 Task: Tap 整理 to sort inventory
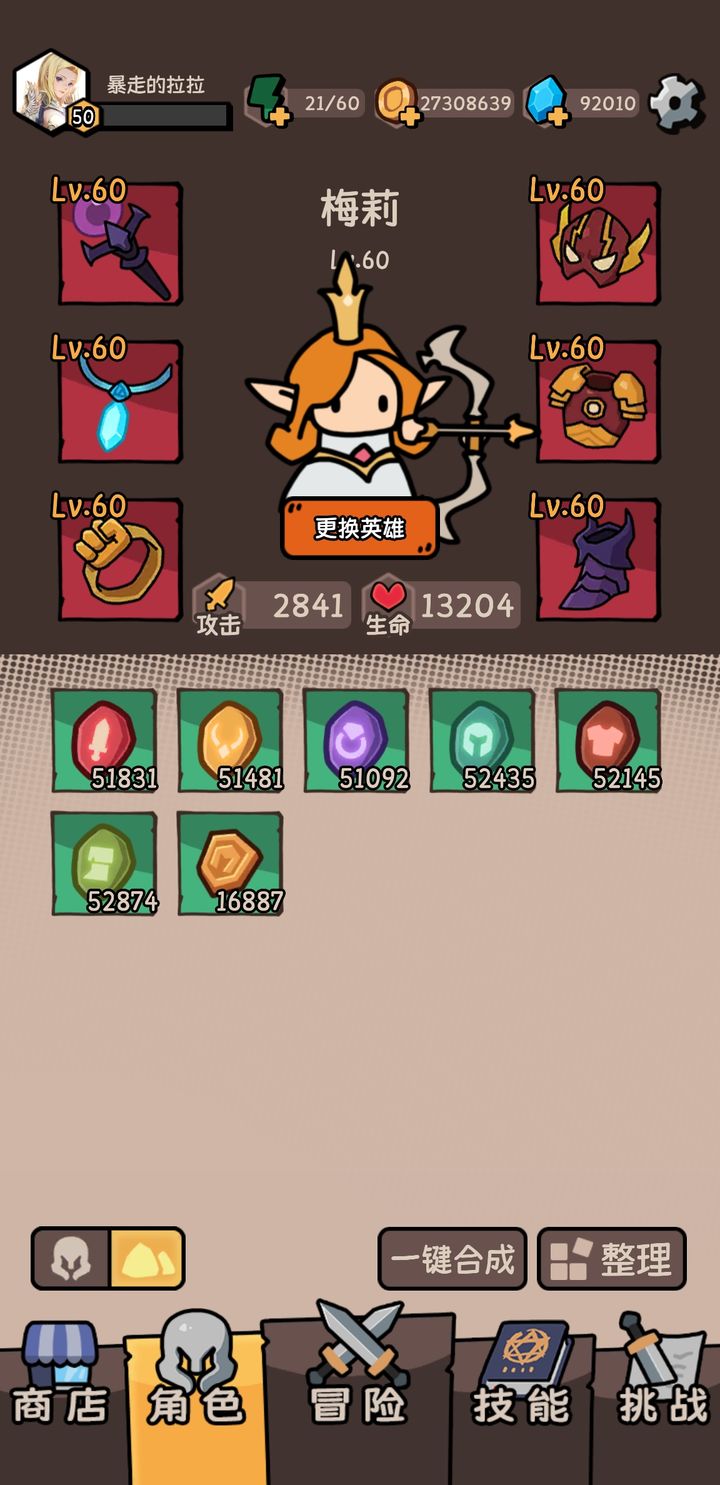pos(612,1259)
